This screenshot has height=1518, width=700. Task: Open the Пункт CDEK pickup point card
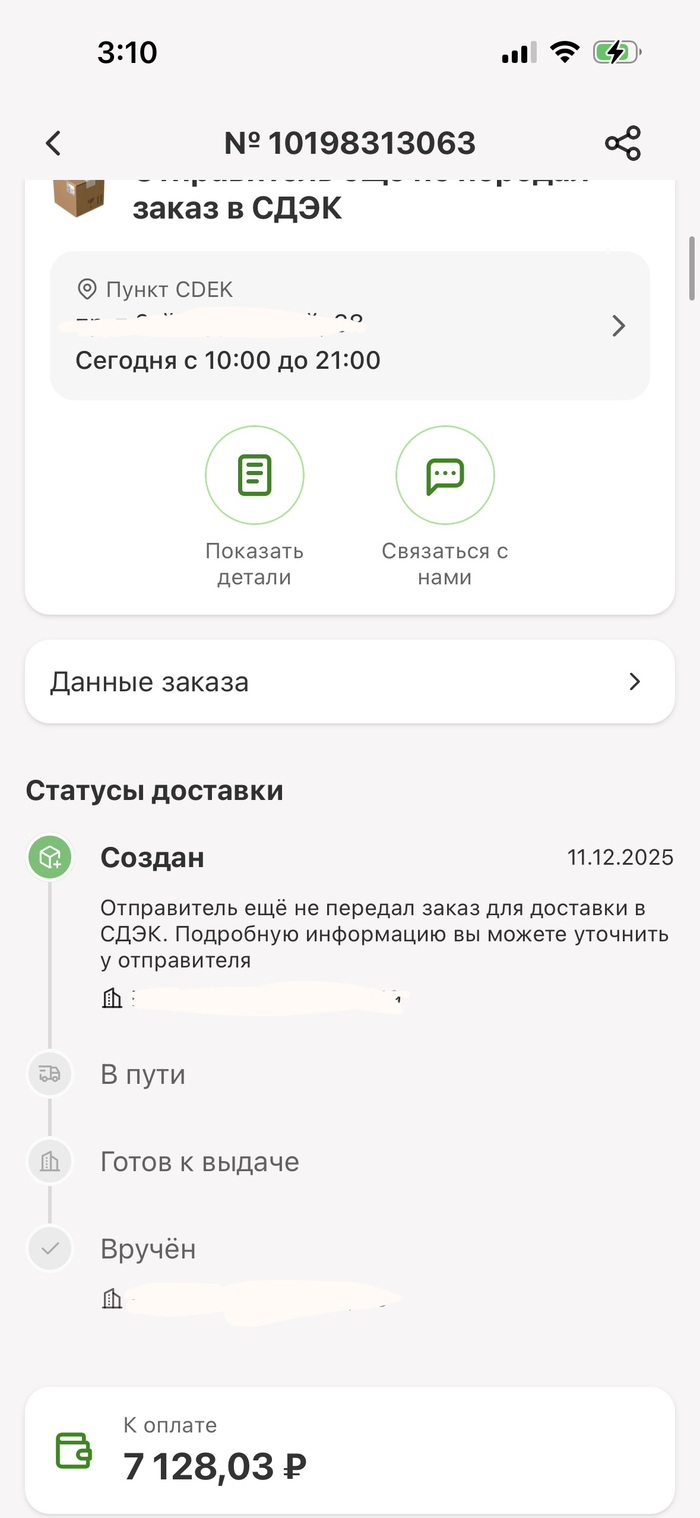click(349, 326)
